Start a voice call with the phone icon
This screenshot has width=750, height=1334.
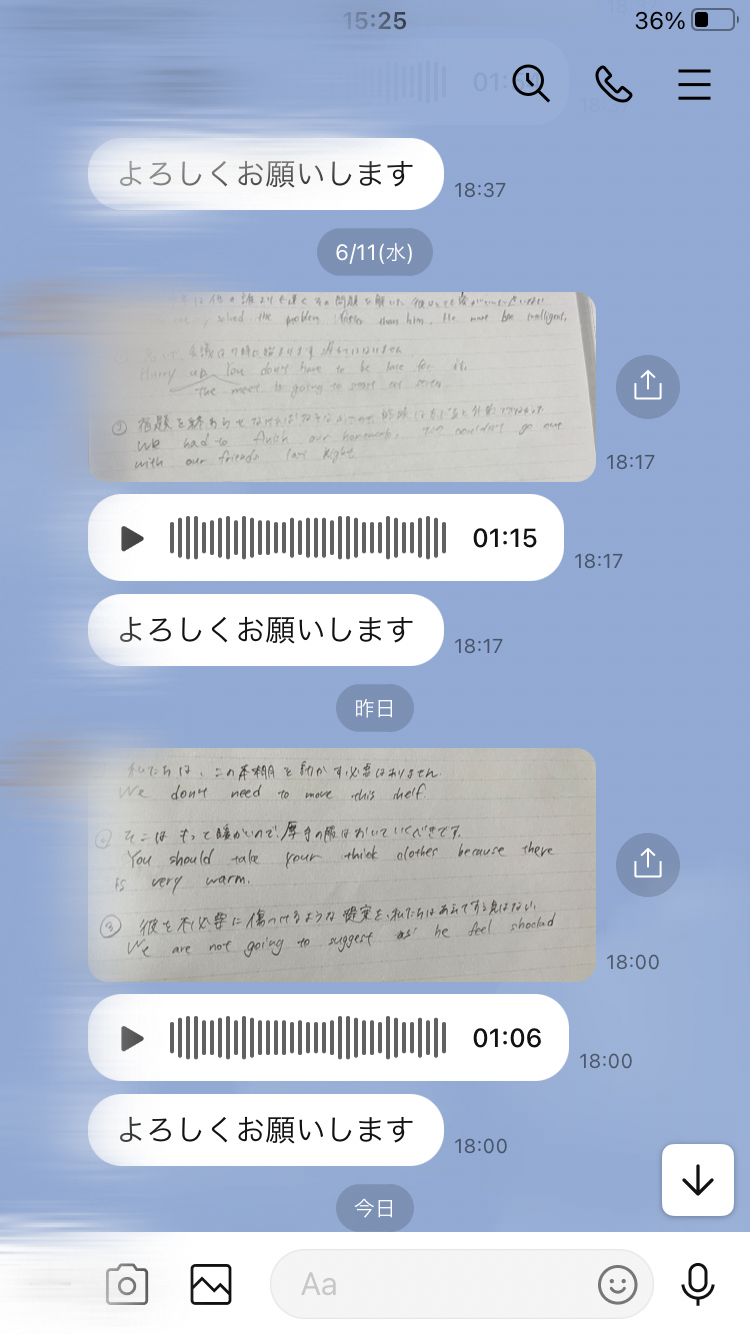coord(613,84)
